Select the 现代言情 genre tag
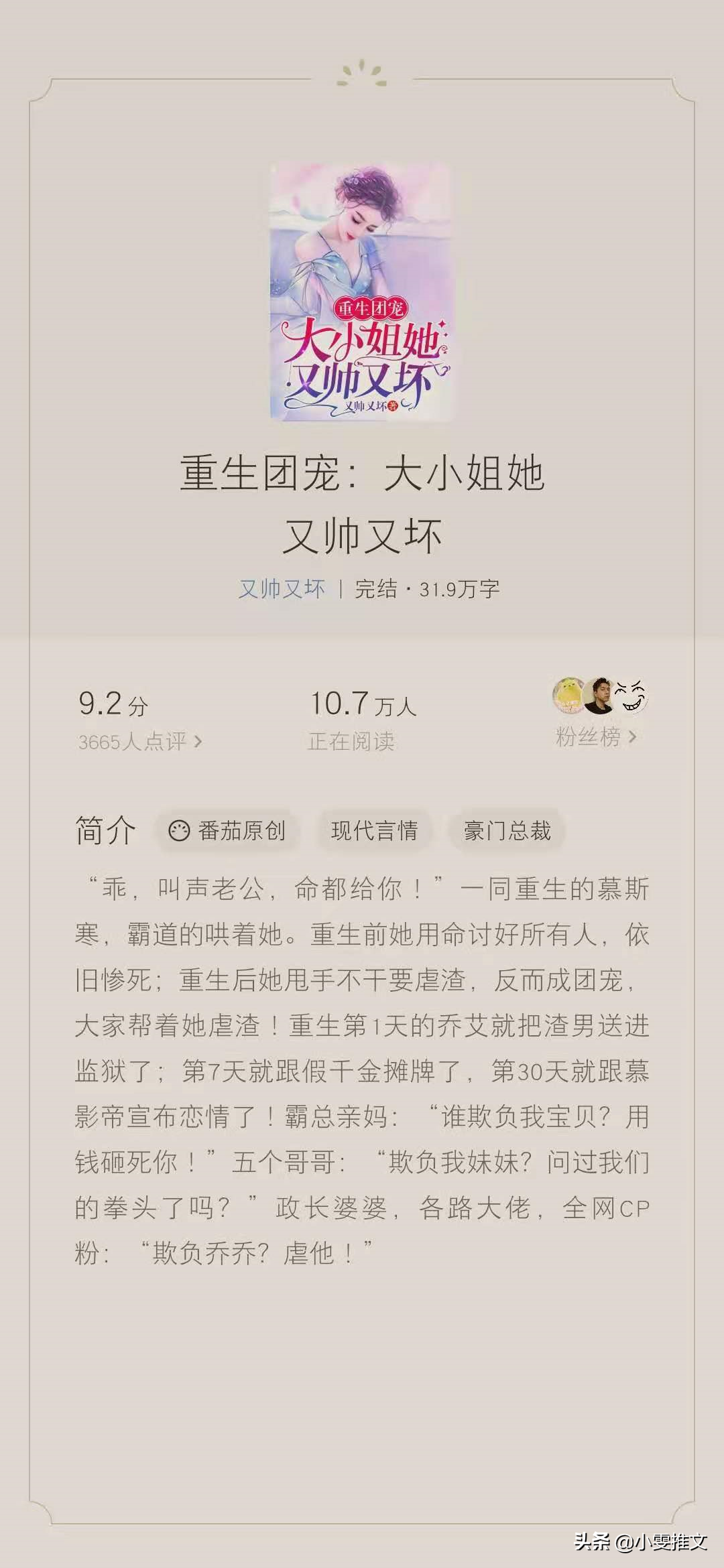Screen dimensions: 724x1568 click(x=374, y=830)
